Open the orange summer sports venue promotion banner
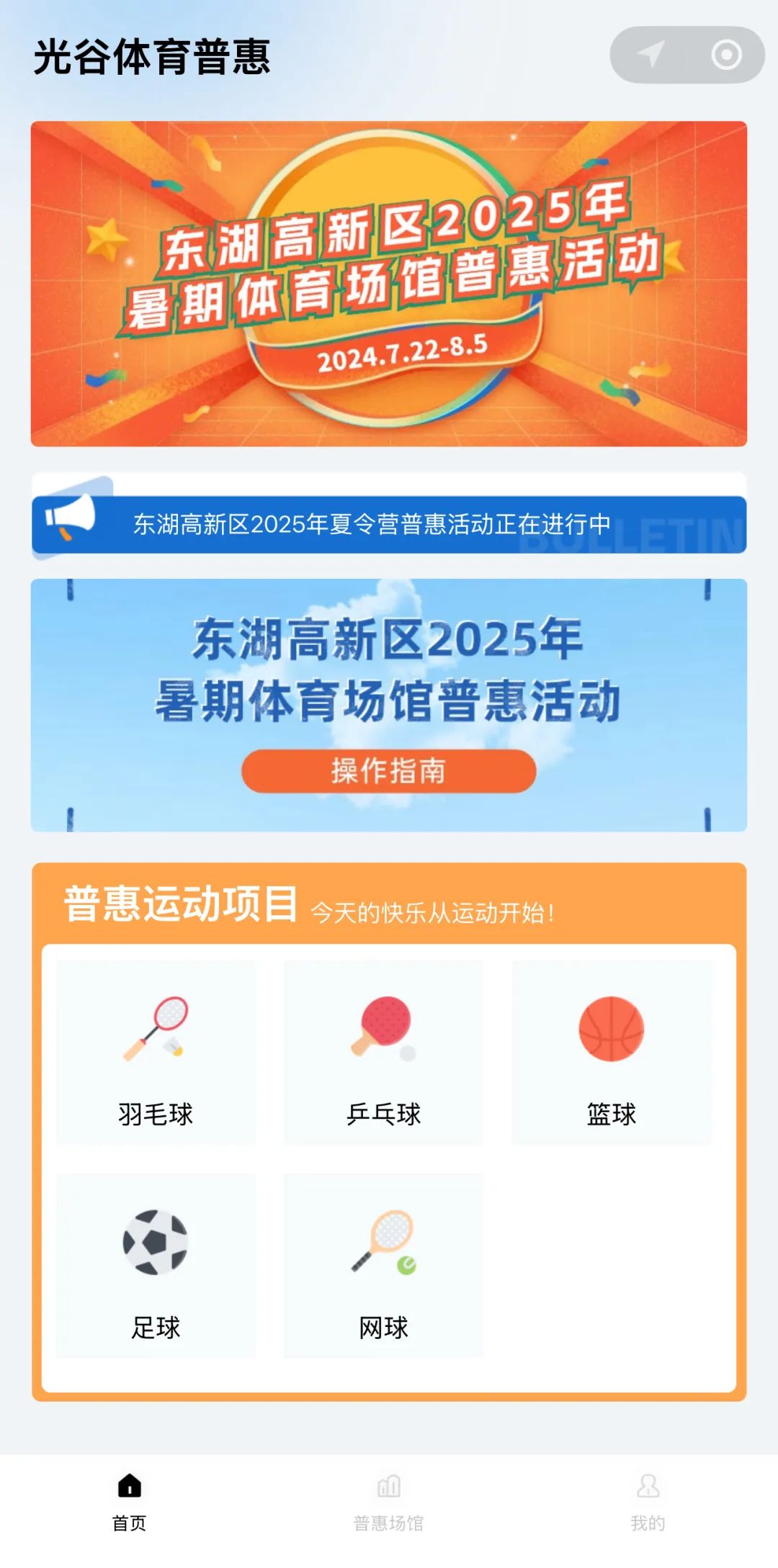Screen dimensions: 778x1568 click(x=389, y=284)
